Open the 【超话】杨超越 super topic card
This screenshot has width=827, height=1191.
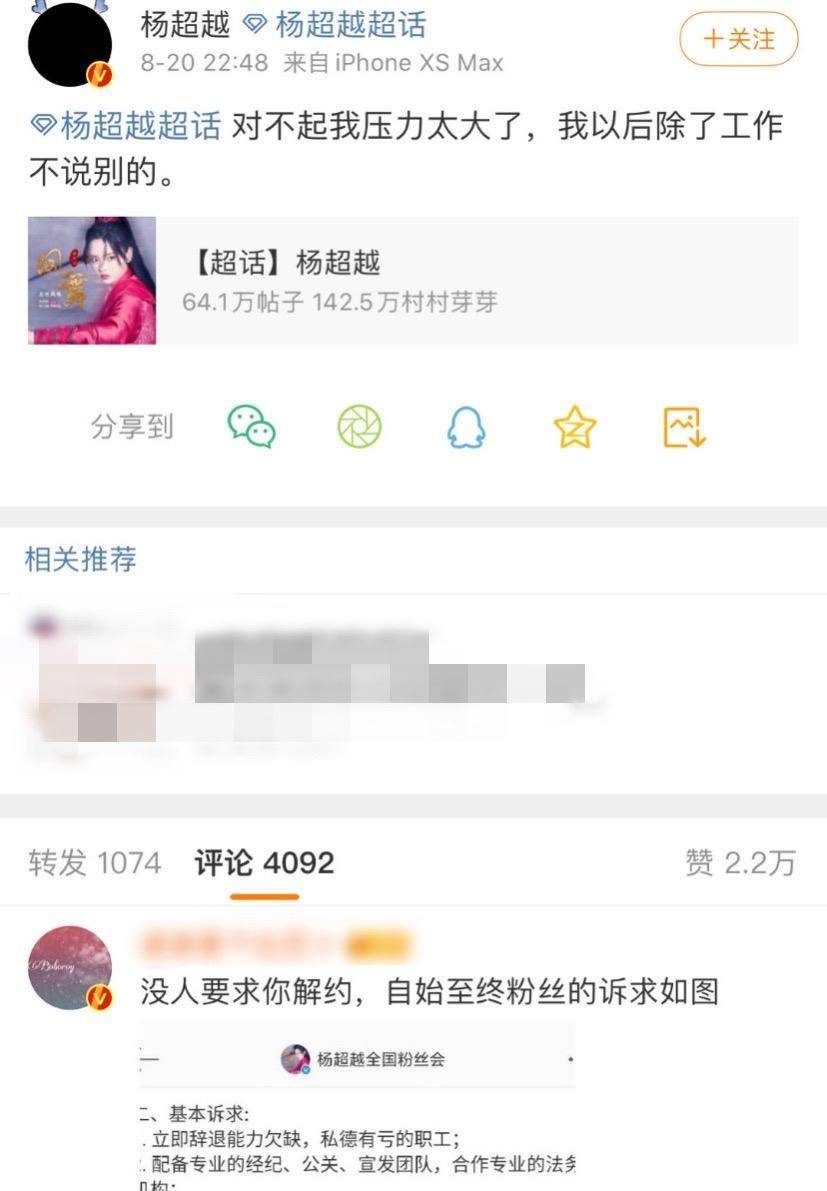(412, 281)
